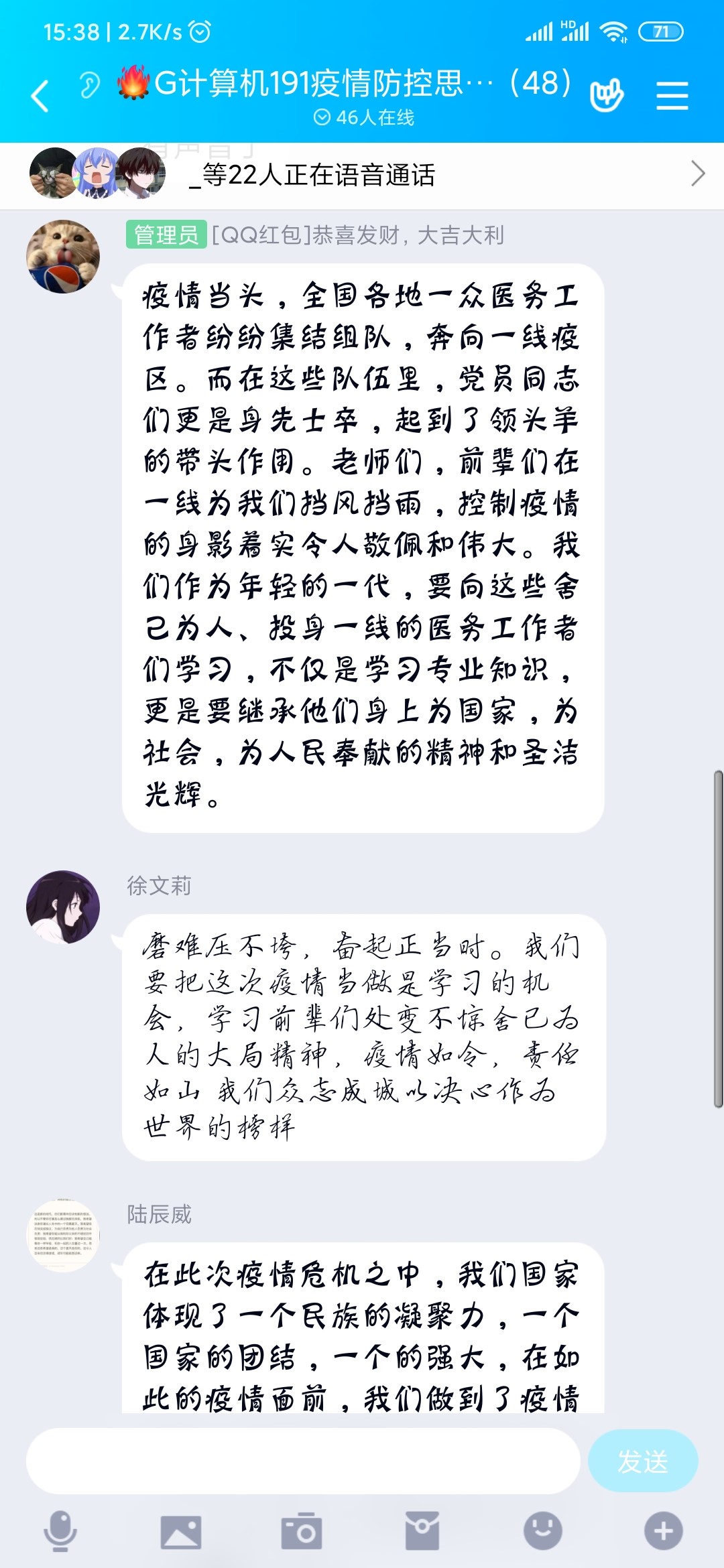Screen dimensions: 724x1568
Task: Send a QQ red packet
Action: point(422,1531)
